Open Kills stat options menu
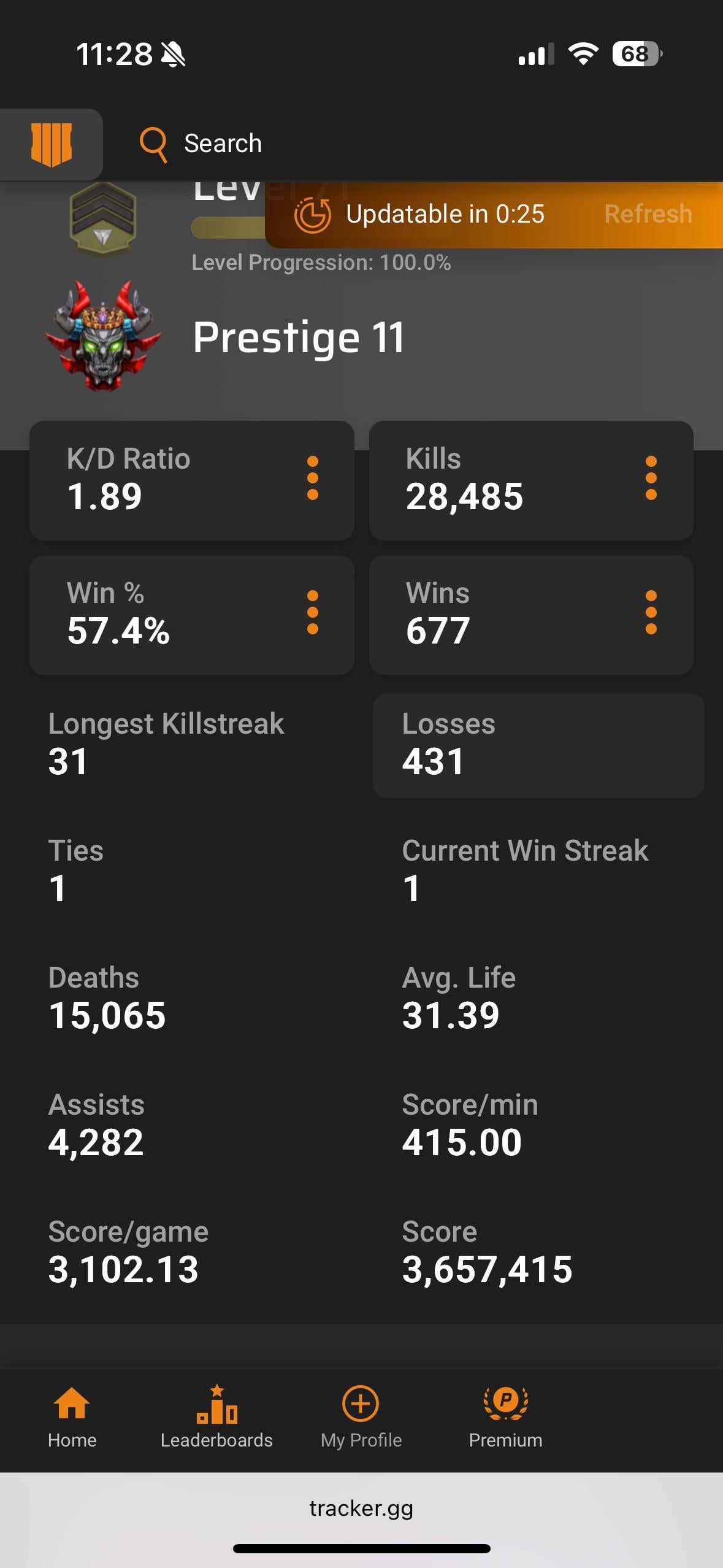723x1568 pixels. tap(651, 478)
